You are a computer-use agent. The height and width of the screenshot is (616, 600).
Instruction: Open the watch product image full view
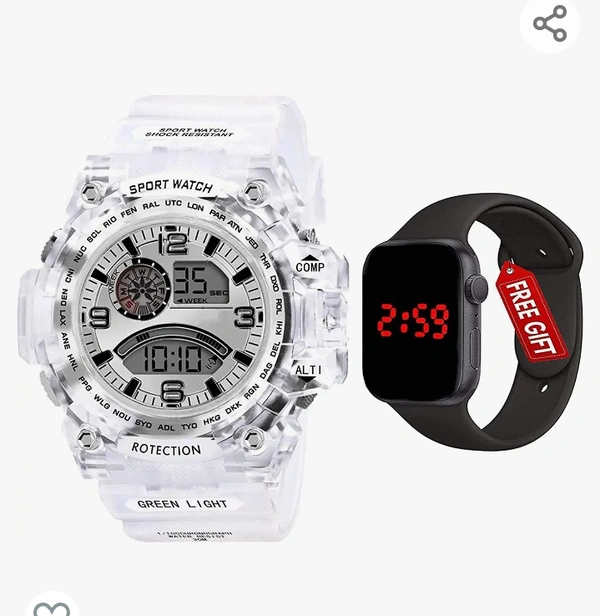point(300,320)
